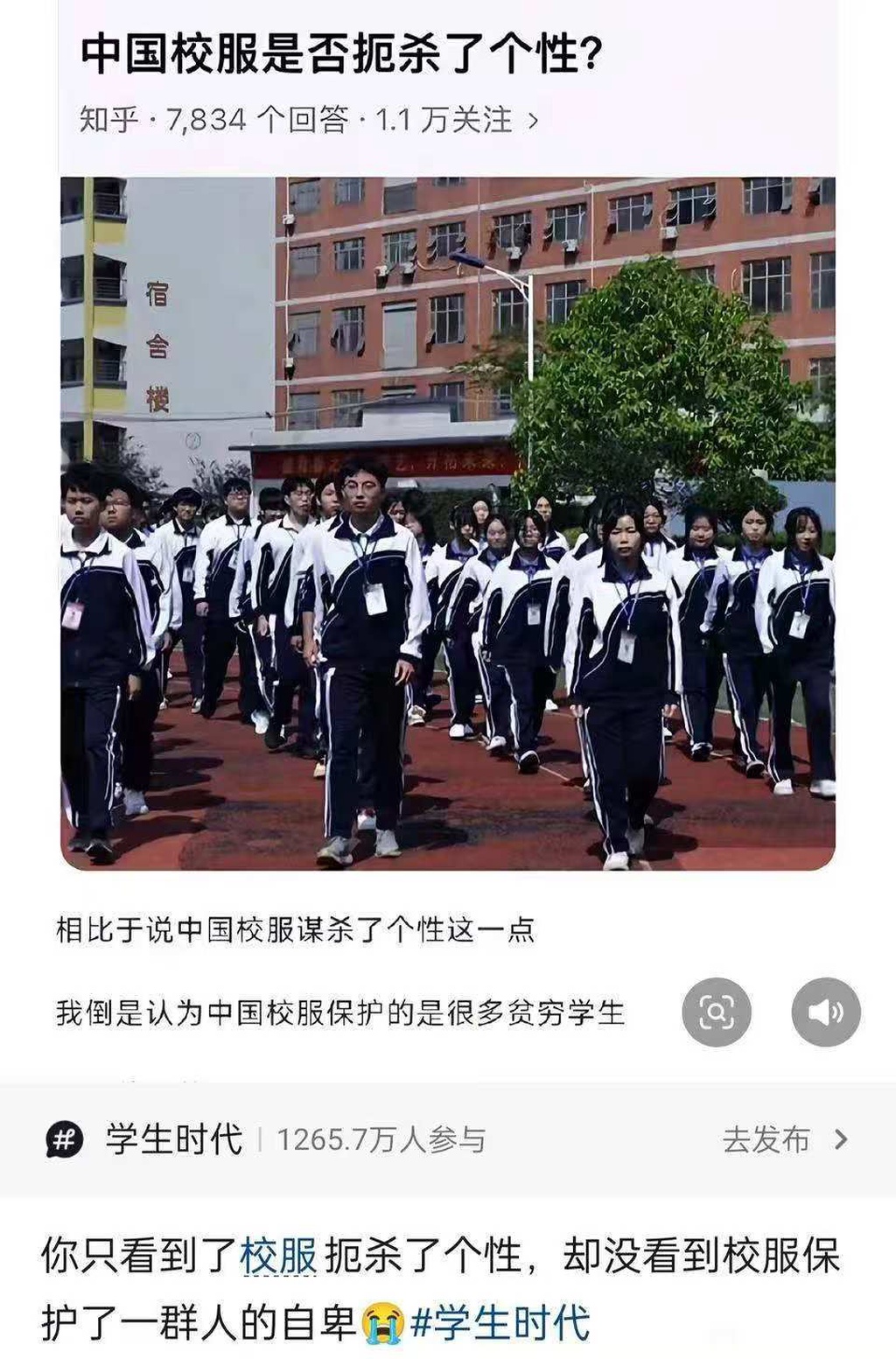Open the #学生时代 hashtag in caption
Image resolution: width=896 pixels, height=1359 pixels.
(500, 1322)
